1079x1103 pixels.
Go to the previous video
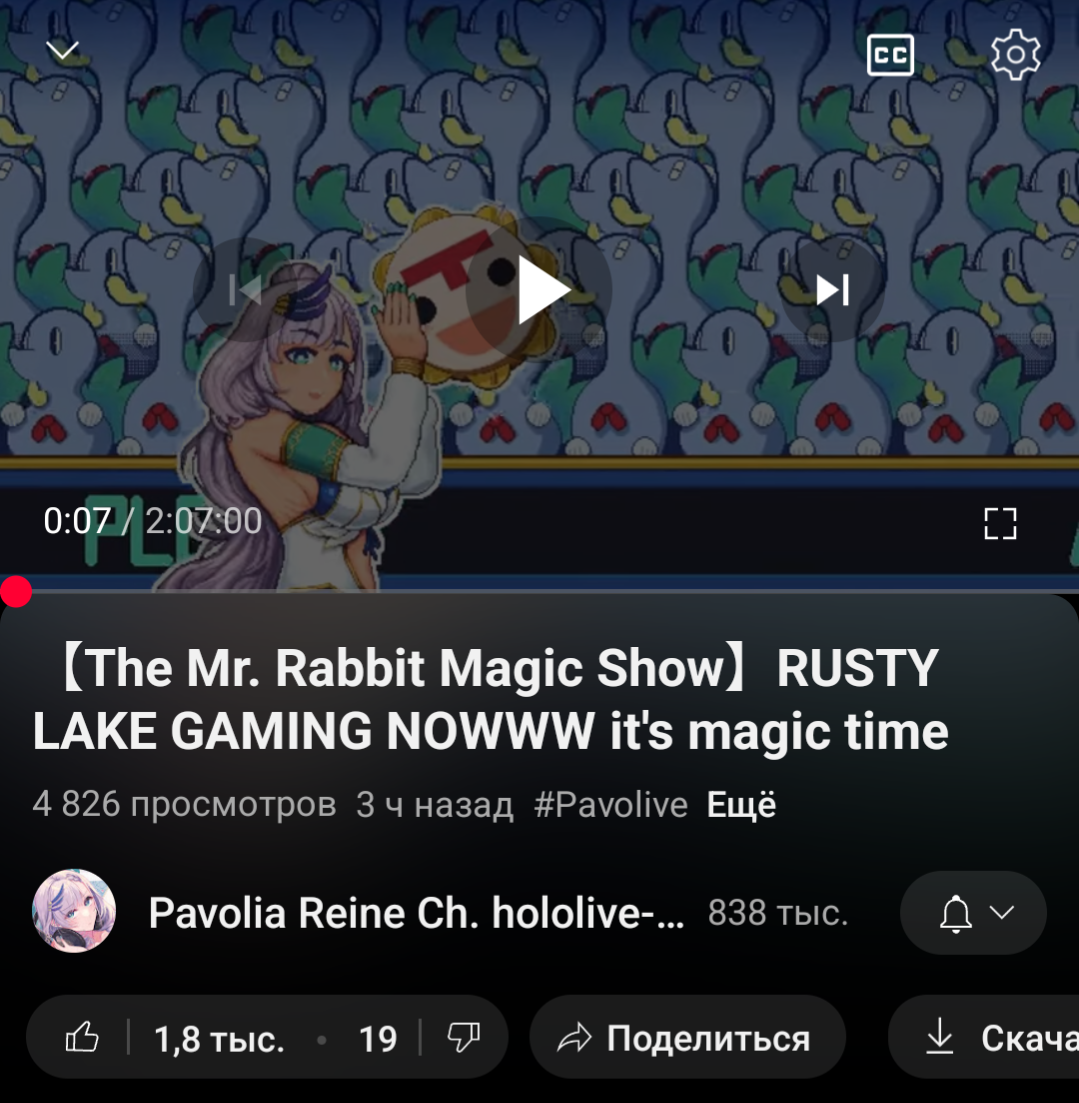point(245,290)
